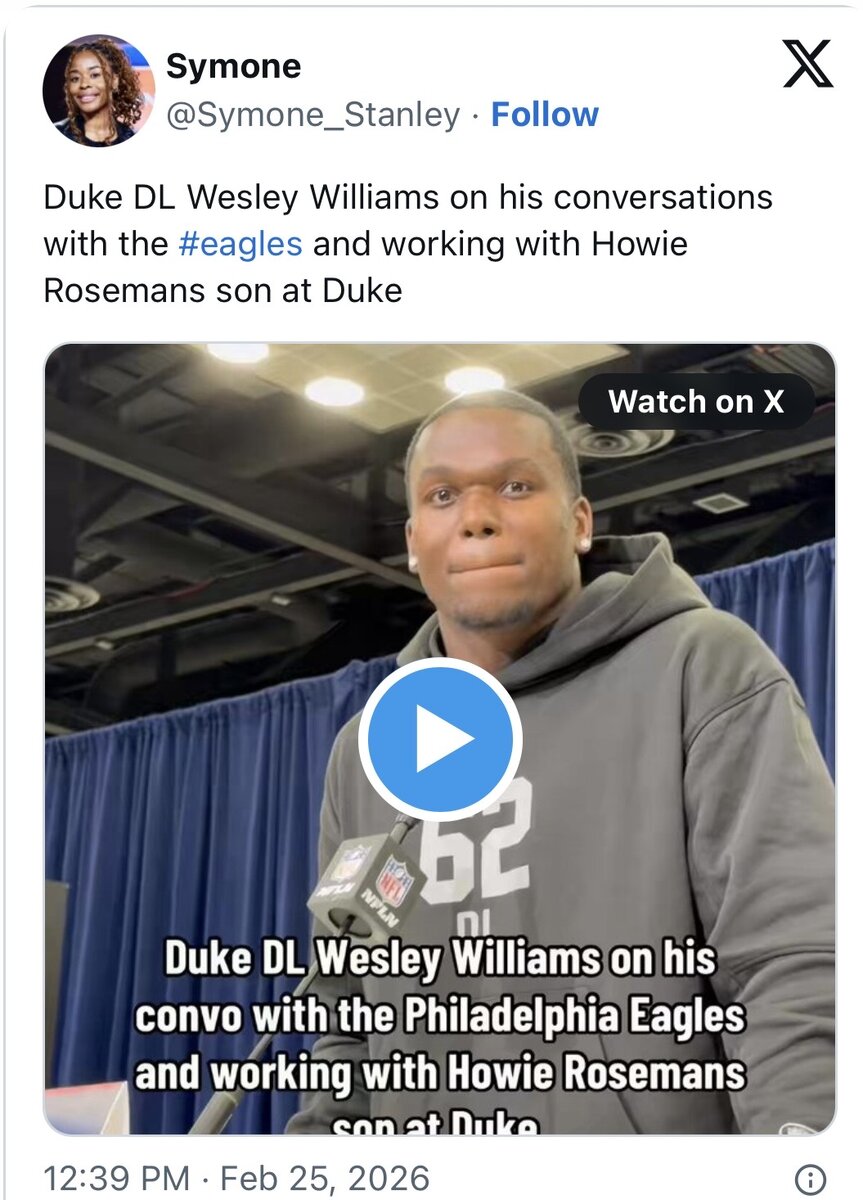The width and height of the screenshot is (863, 1200).
Task: View Symone's profile picture
Action: point(98,90)
